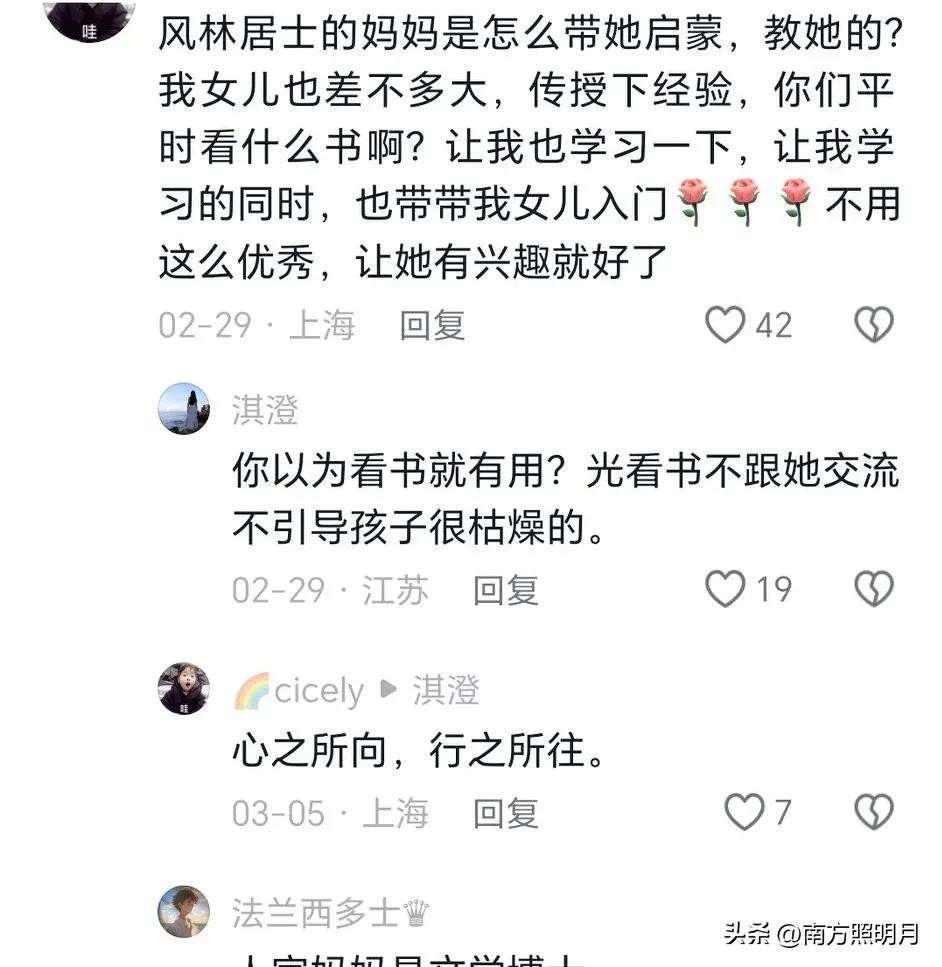
Task: Open 淇澄's profile avatar
Action: 184,408
